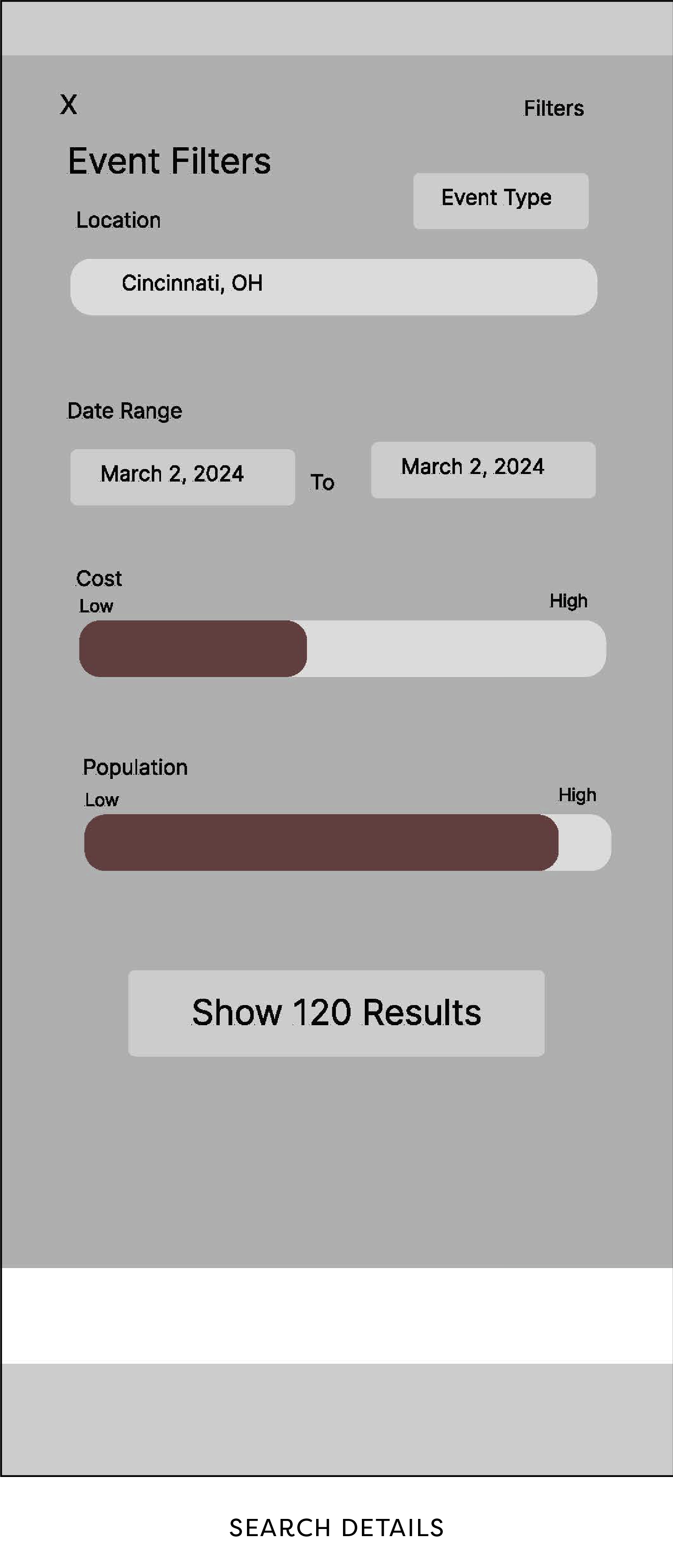Adjust the Population slider
673x1568 pixels.
(x=557, y=842)
